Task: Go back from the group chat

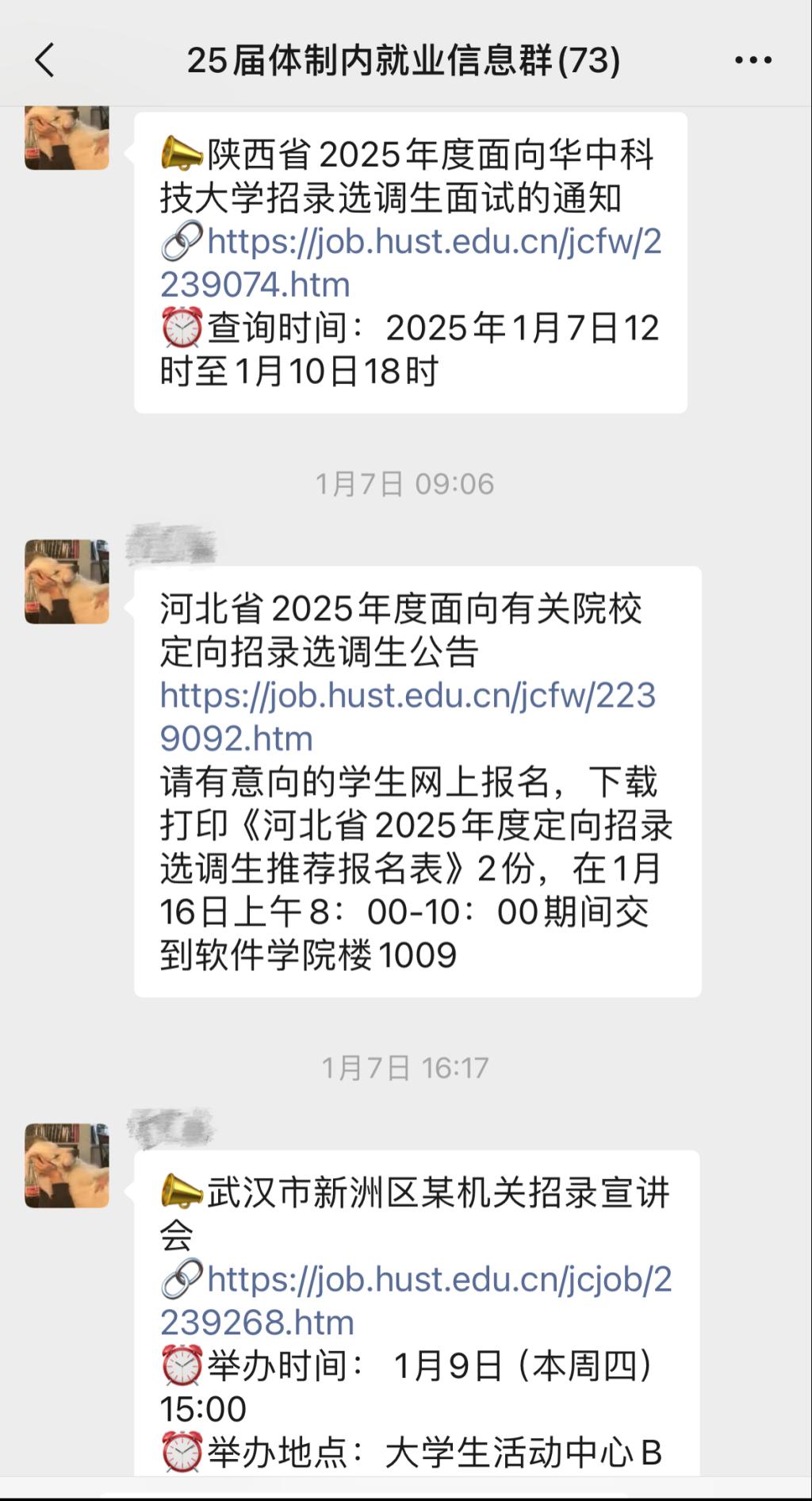Action: [x=45, y=60]
